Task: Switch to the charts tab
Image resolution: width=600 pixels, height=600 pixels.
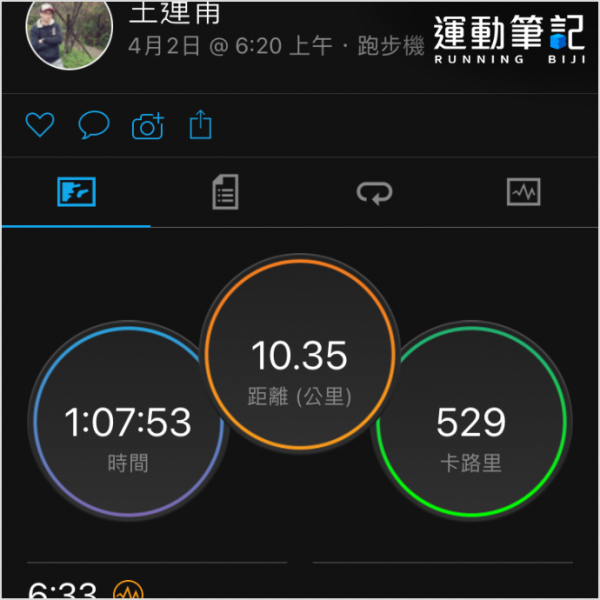Action: 524,191
